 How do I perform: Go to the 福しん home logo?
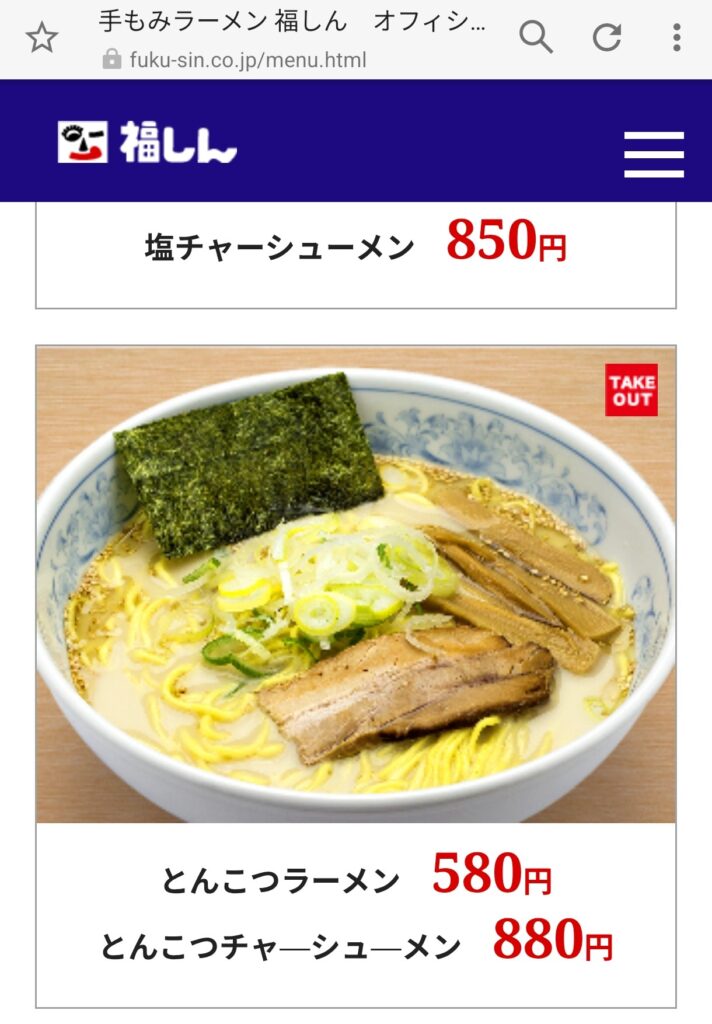tap(147, 142)
